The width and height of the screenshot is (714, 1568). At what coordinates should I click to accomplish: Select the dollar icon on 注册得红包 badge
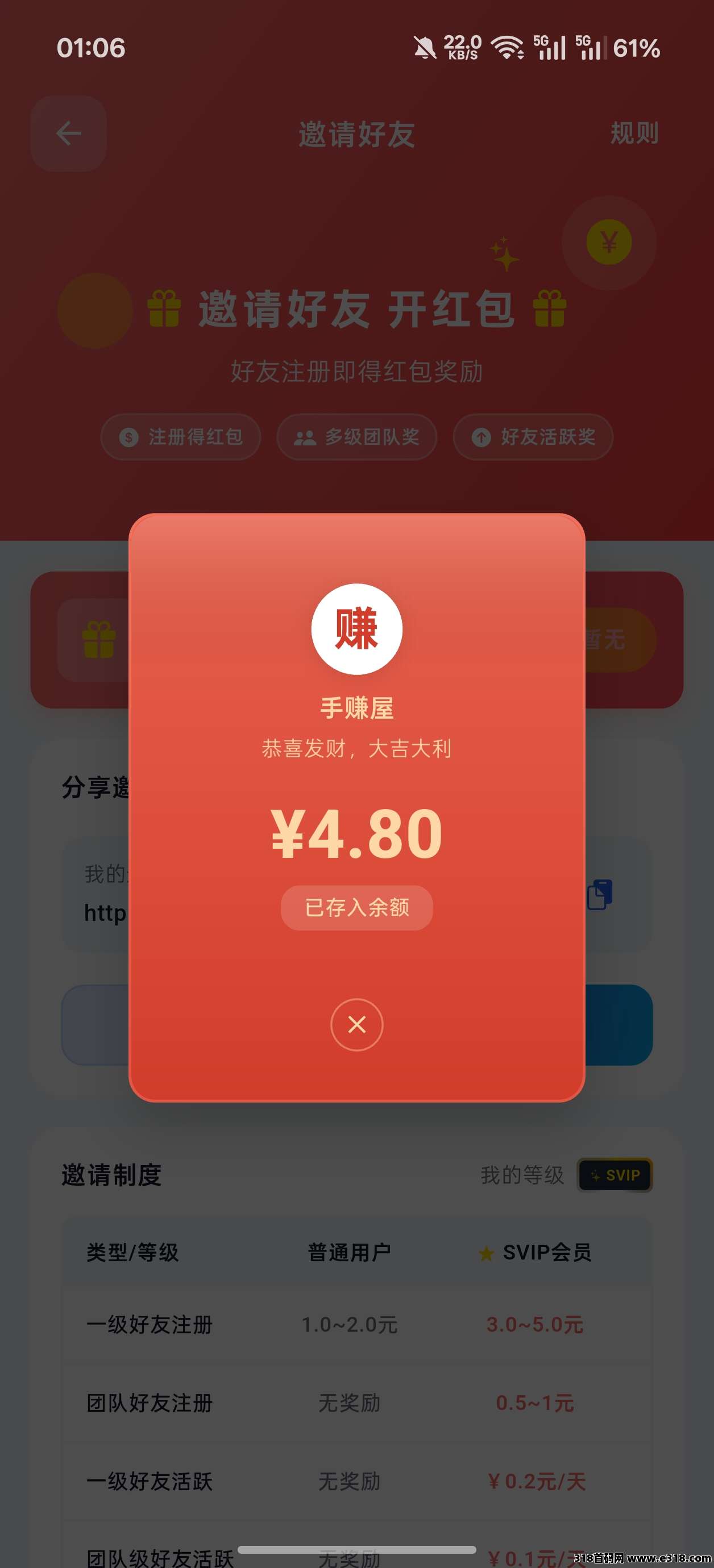[x=128, y=437]
